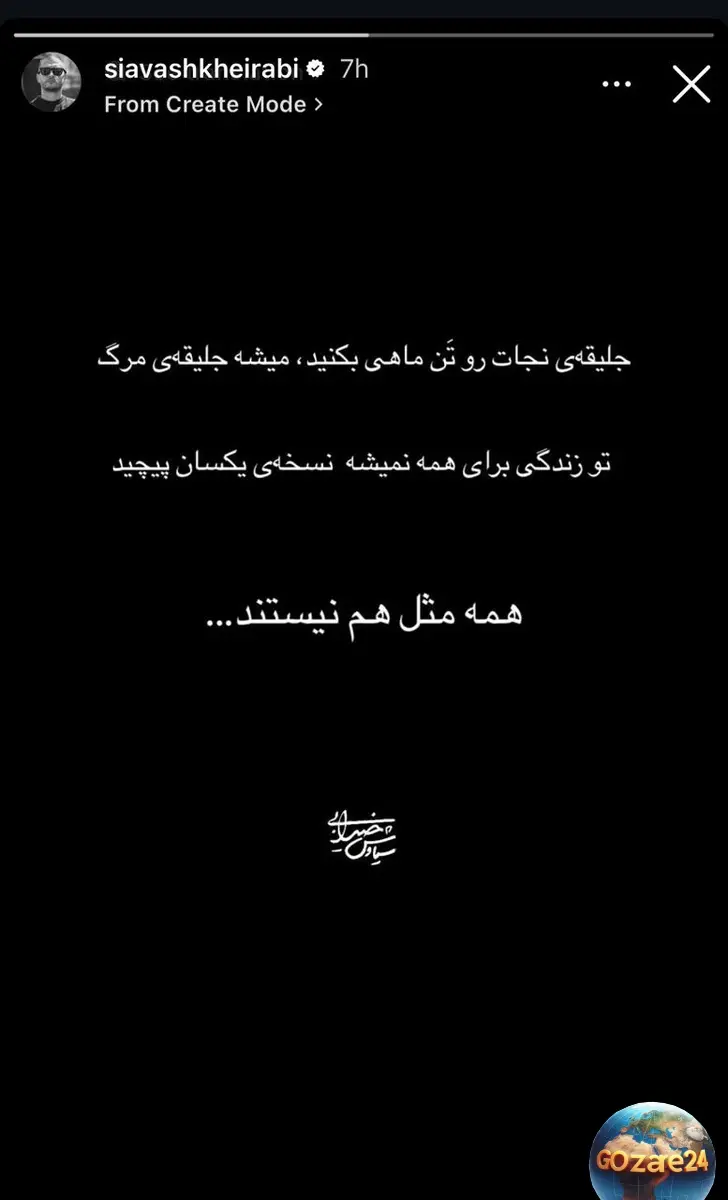Tap the siavashkheirabi username

[200, 69]
